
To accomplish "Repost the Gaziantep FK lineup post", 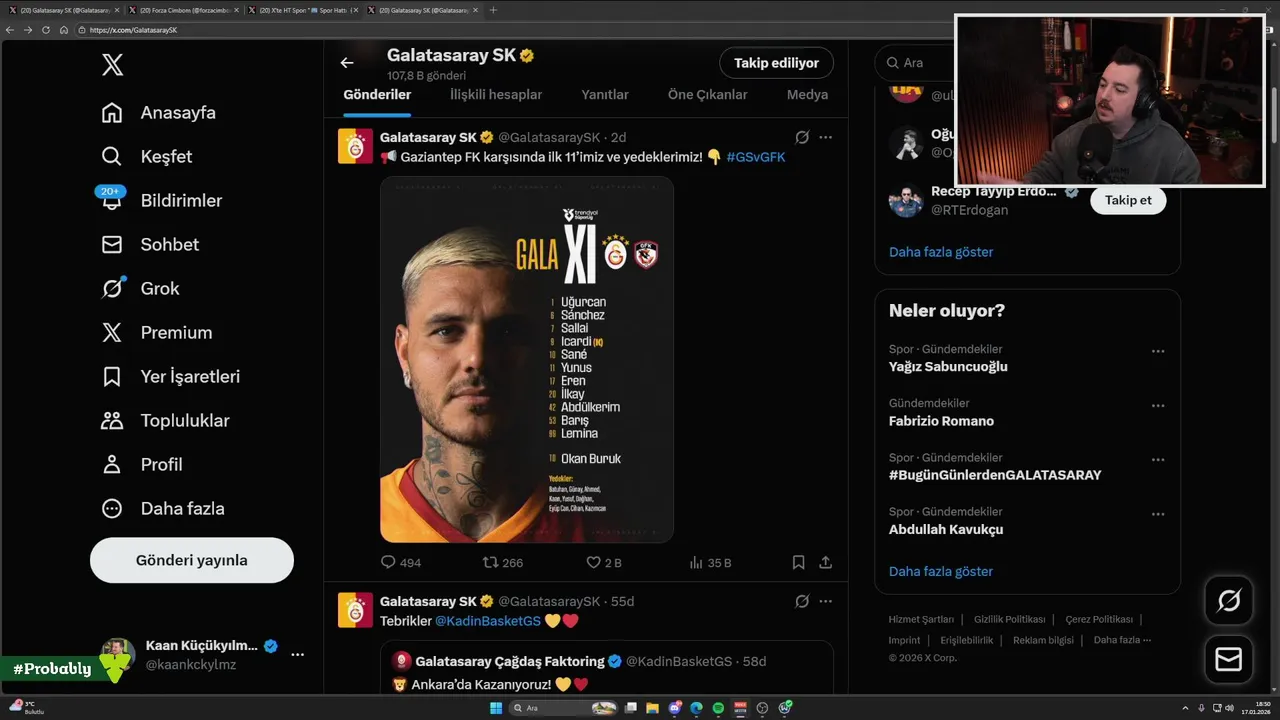I will click(491, 563).
